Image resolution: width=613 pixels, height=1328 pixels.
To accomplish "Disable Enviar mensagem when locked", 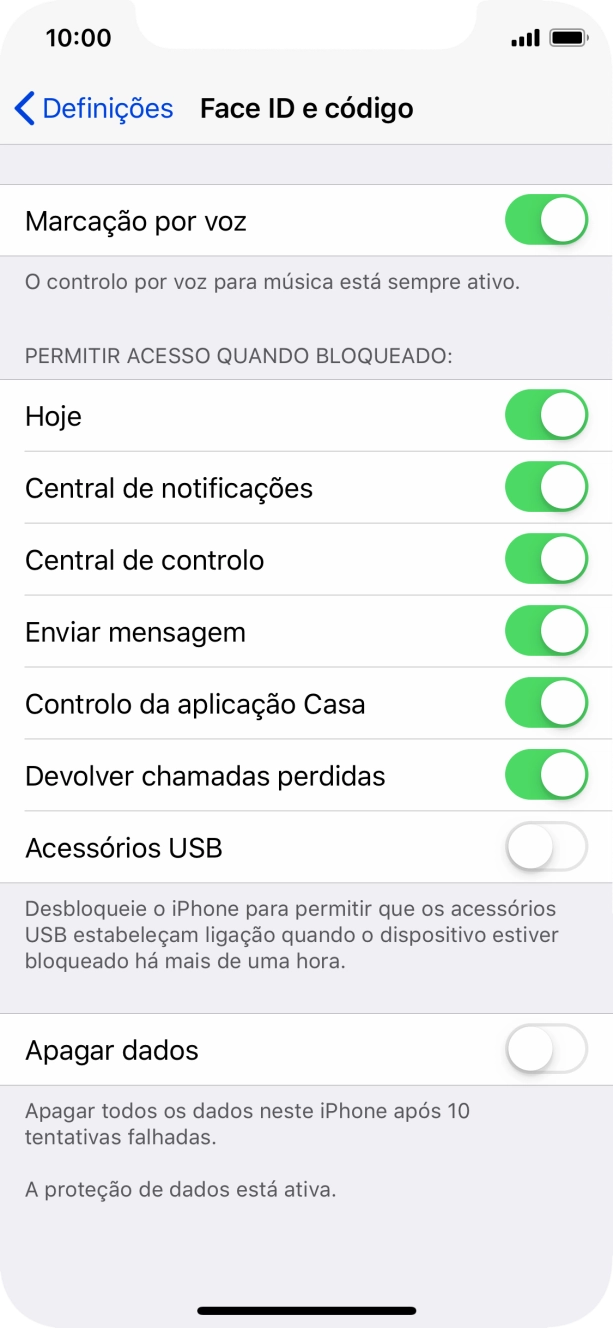I will click(x=545, y=631).
